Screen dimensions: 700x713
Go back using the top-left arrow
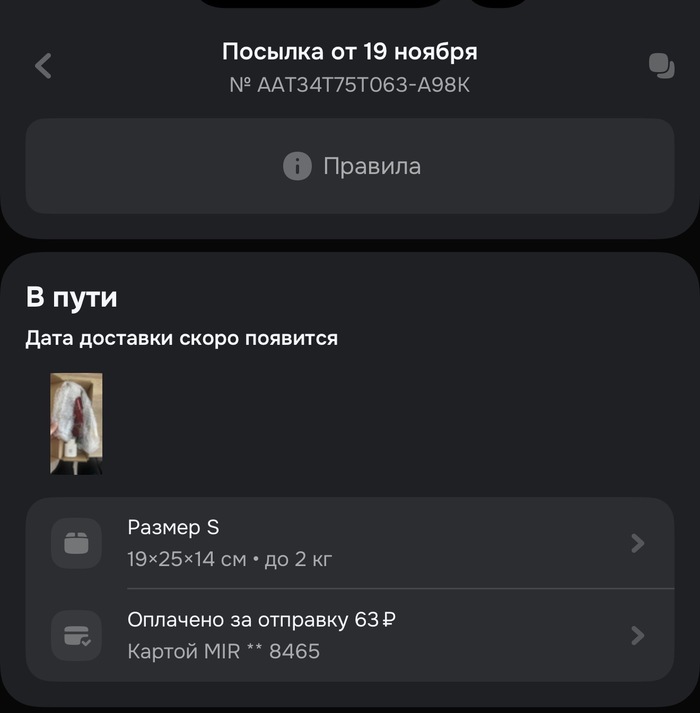click(43, 66)
